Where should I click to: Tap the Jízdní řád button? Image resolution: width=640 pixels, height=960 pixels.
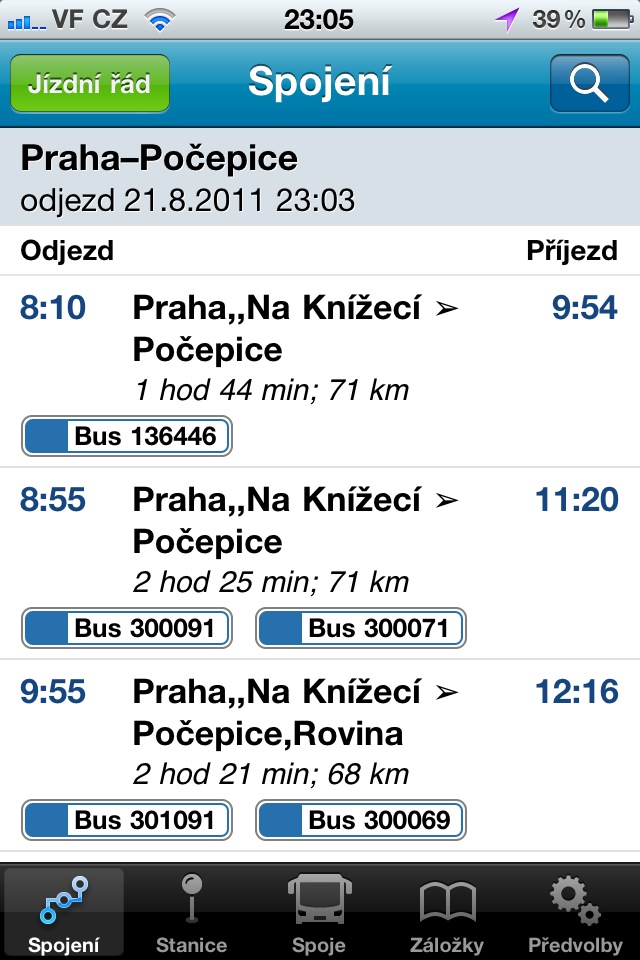coord(90,83)
